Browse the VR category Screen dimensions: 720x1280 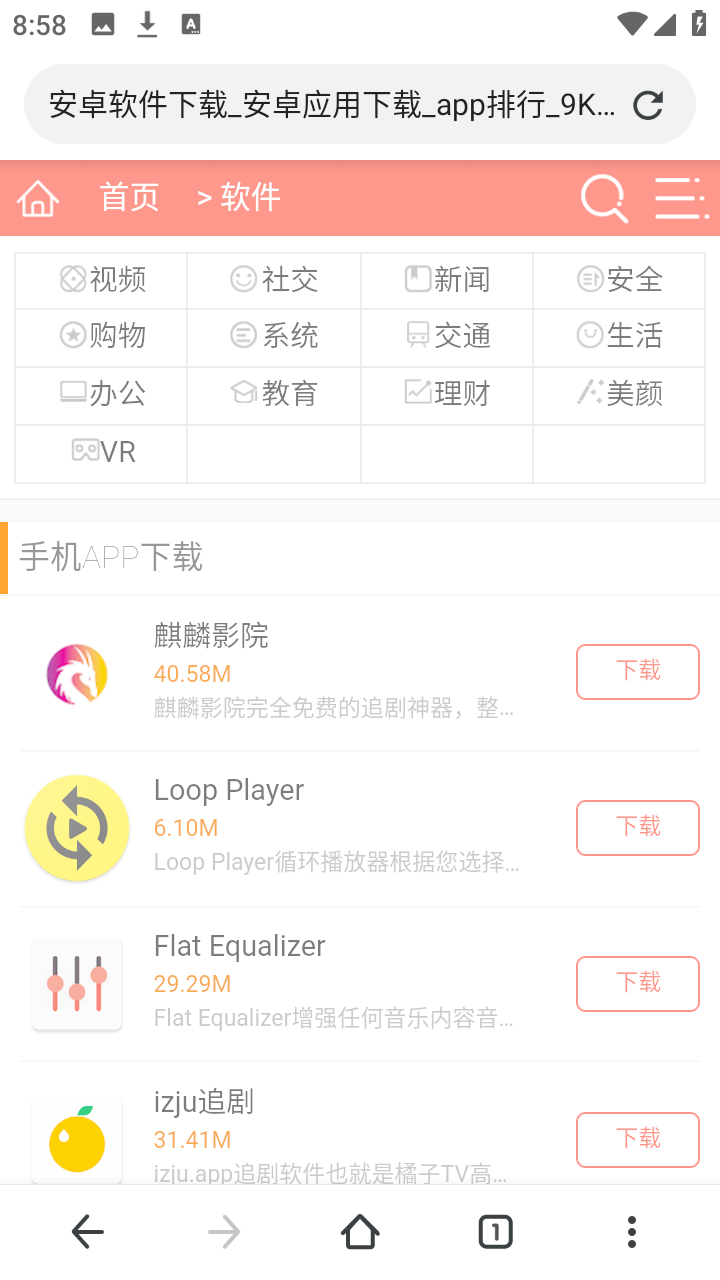(102, 452)
